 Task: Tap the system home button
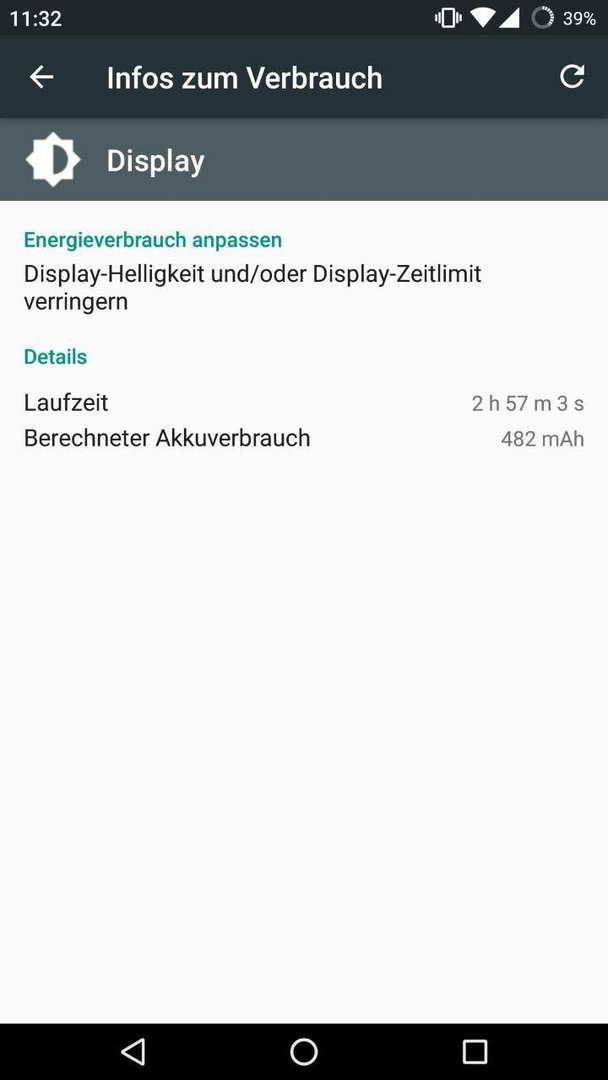click(304, 1052)
